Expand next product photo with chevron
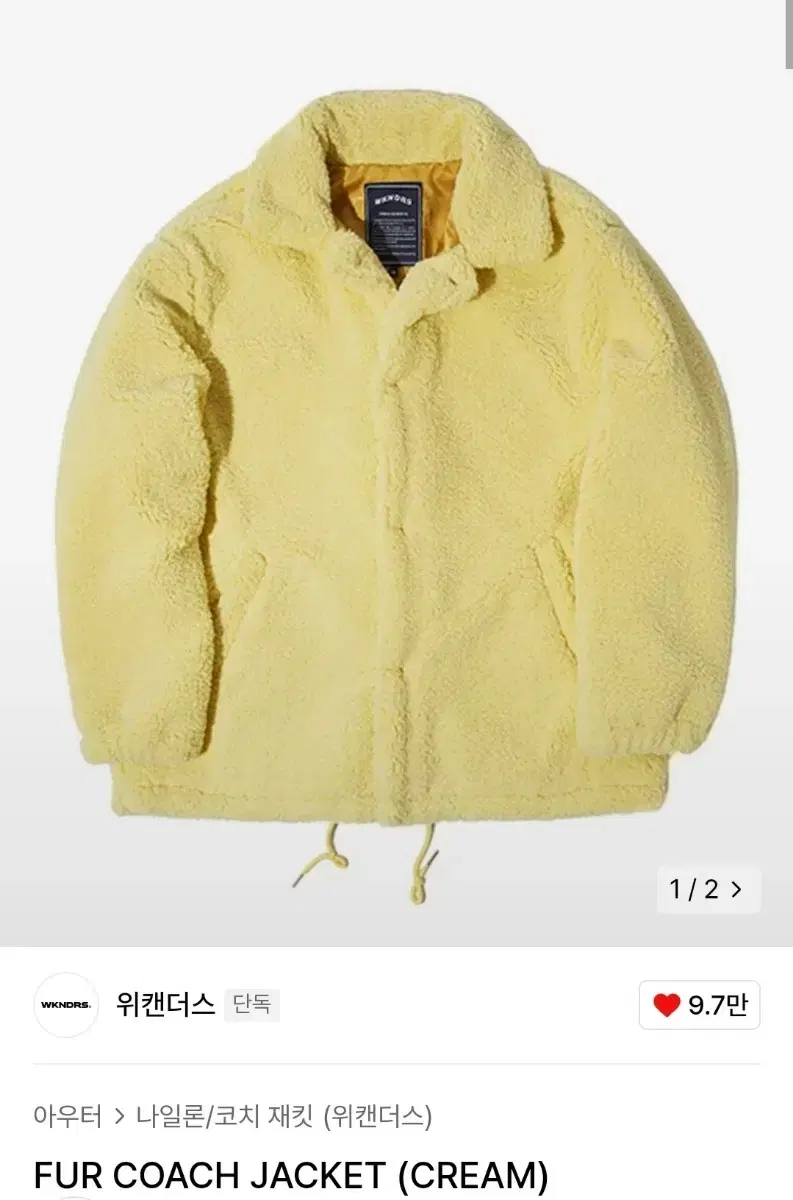Viewport: 793px width, 1200px height. coord(737,886)
